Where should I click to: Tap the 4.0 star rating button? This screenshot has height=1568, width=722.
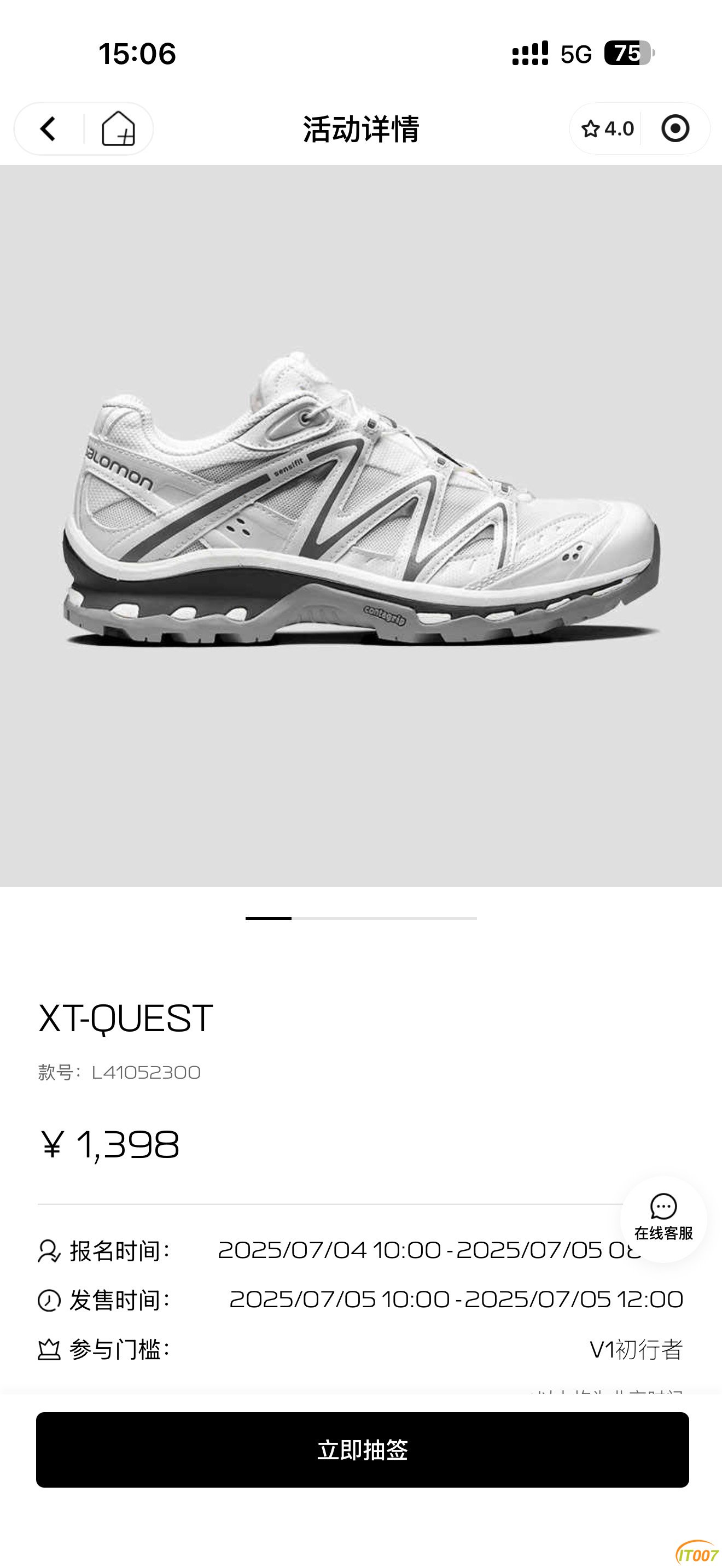tap(607, 128)
